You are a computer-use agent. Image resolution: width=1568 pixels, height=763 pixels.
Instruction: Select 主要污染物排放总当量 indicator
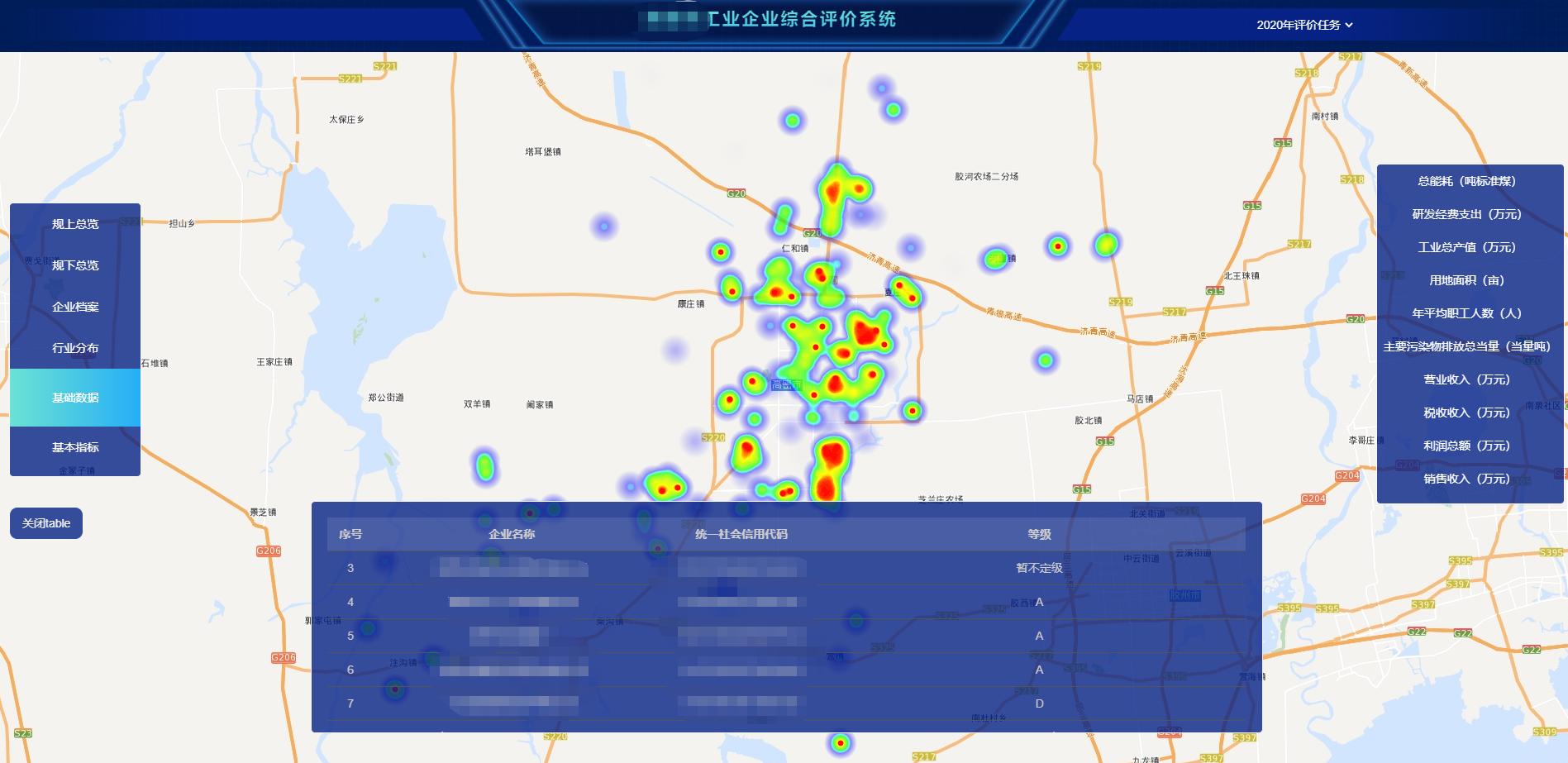pyautogui.click(x=1466, y=346)
